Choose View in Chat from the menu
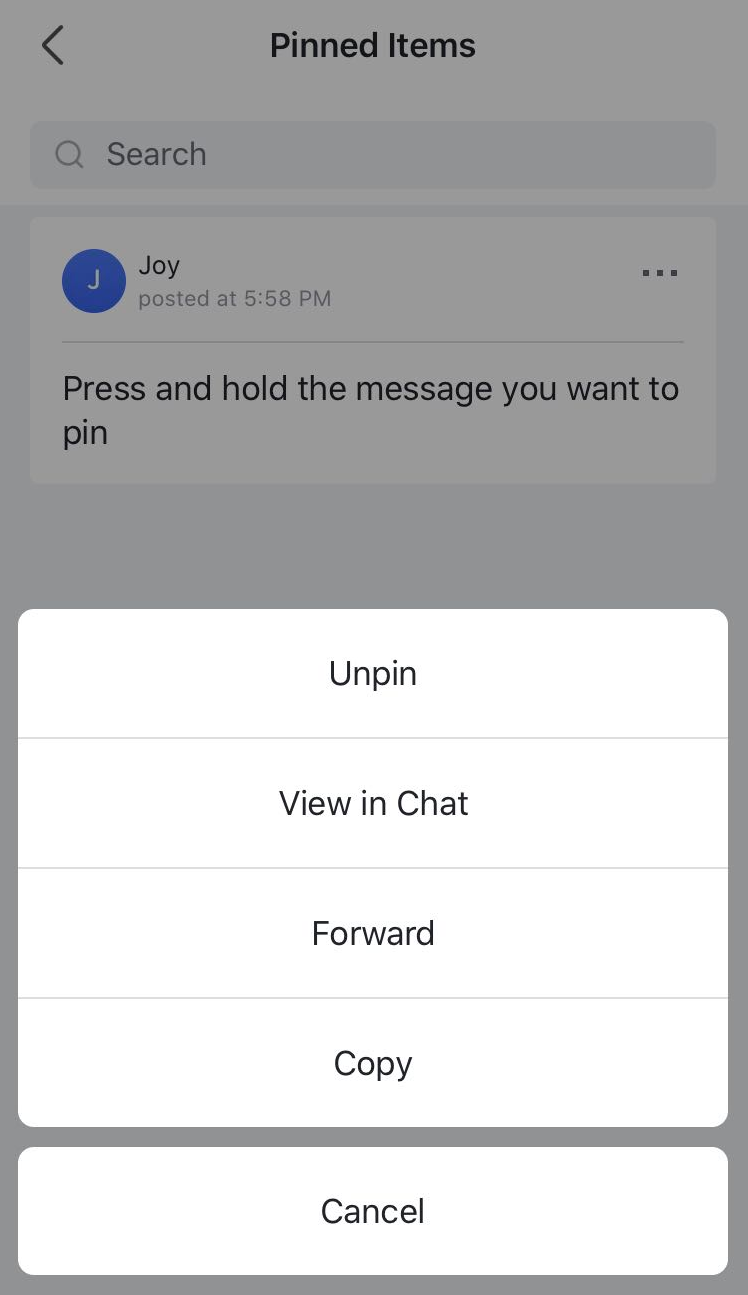748x1295 pixels. pyautogui.click(x=373, y=803)
